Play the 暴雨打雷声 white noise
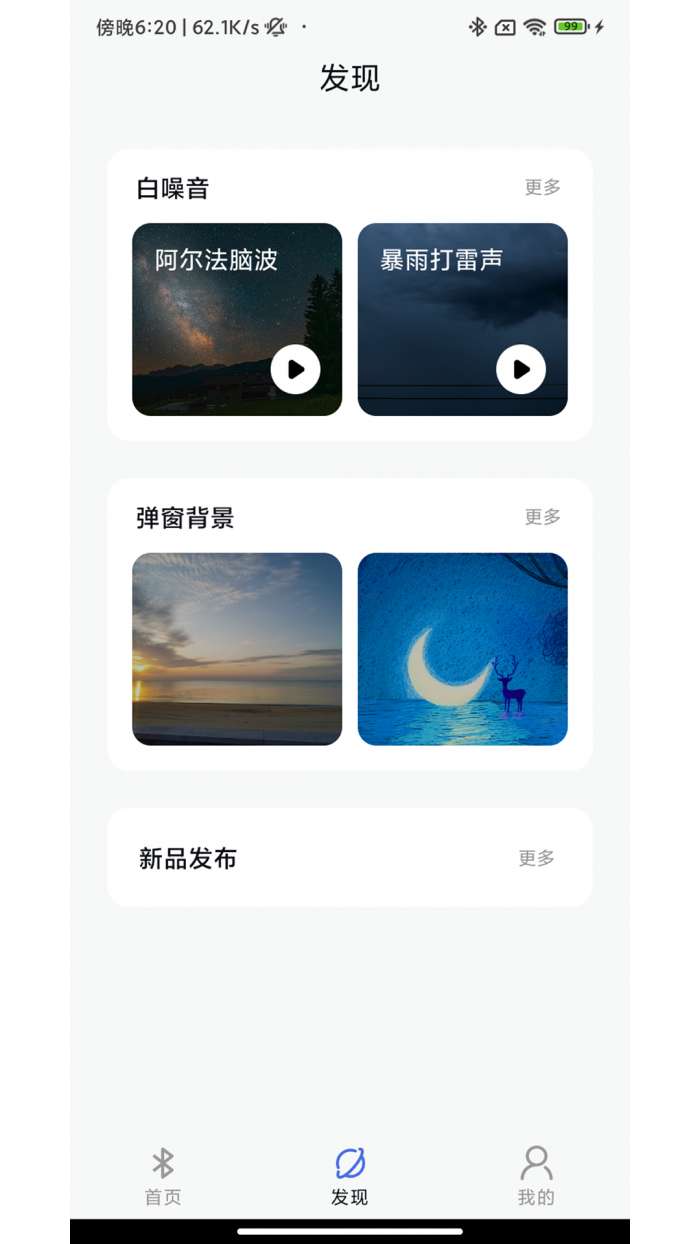 coord(521,370)
